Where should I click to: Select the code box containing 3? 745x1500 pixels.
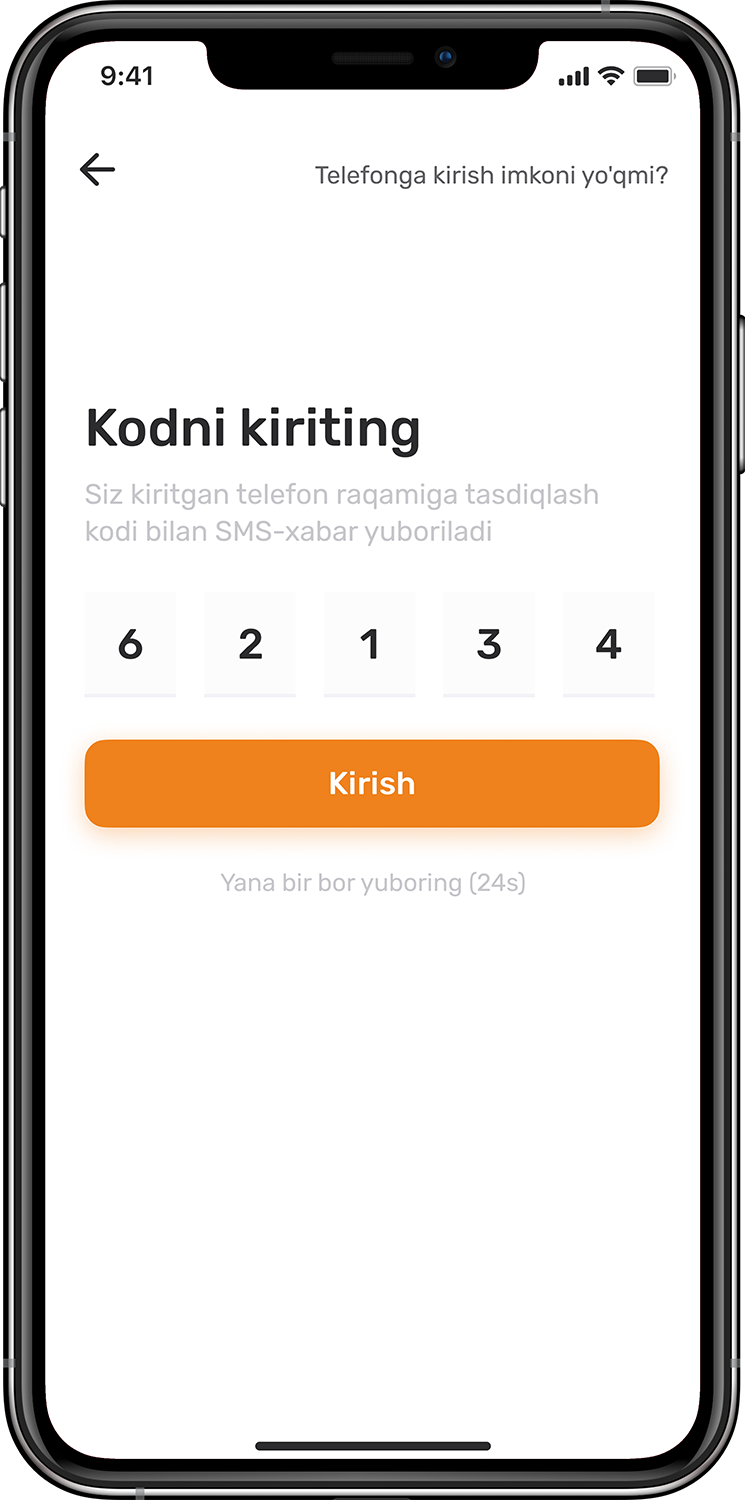pos(489,644)
